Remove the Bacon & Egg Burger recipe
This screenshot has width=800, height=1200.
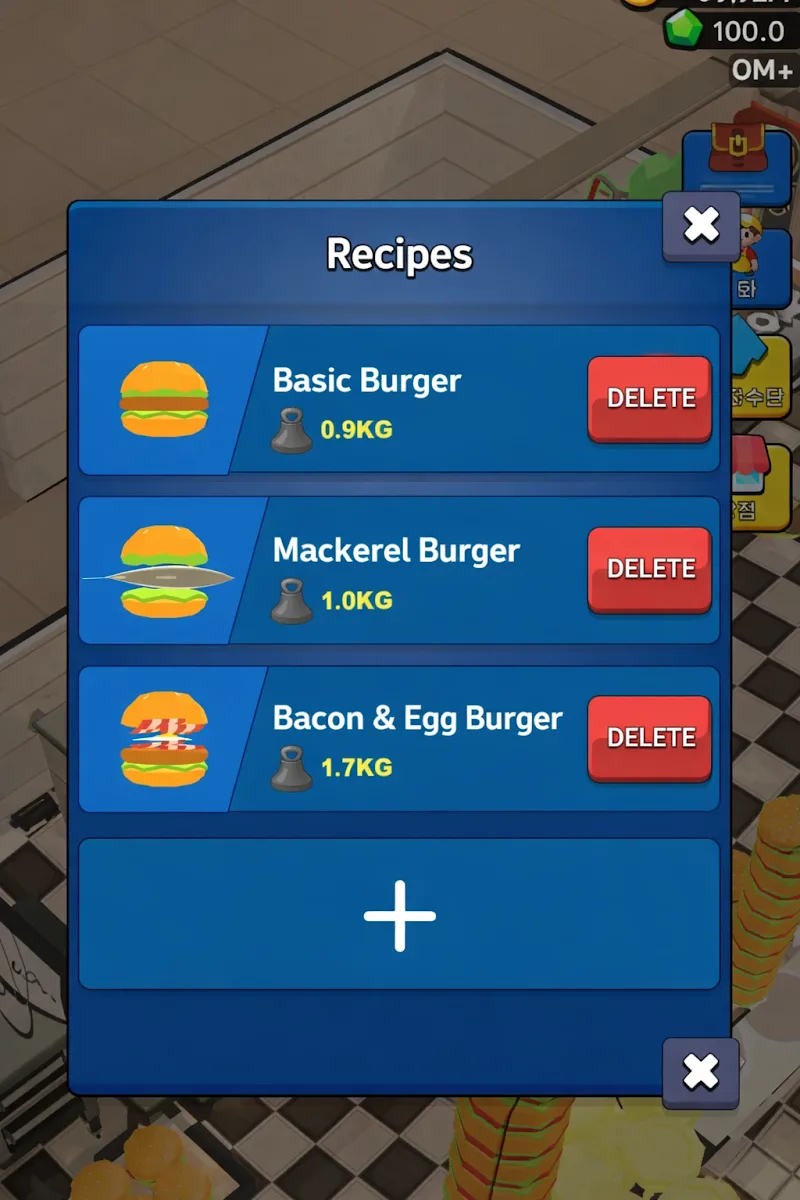click(x=649, y=738)
